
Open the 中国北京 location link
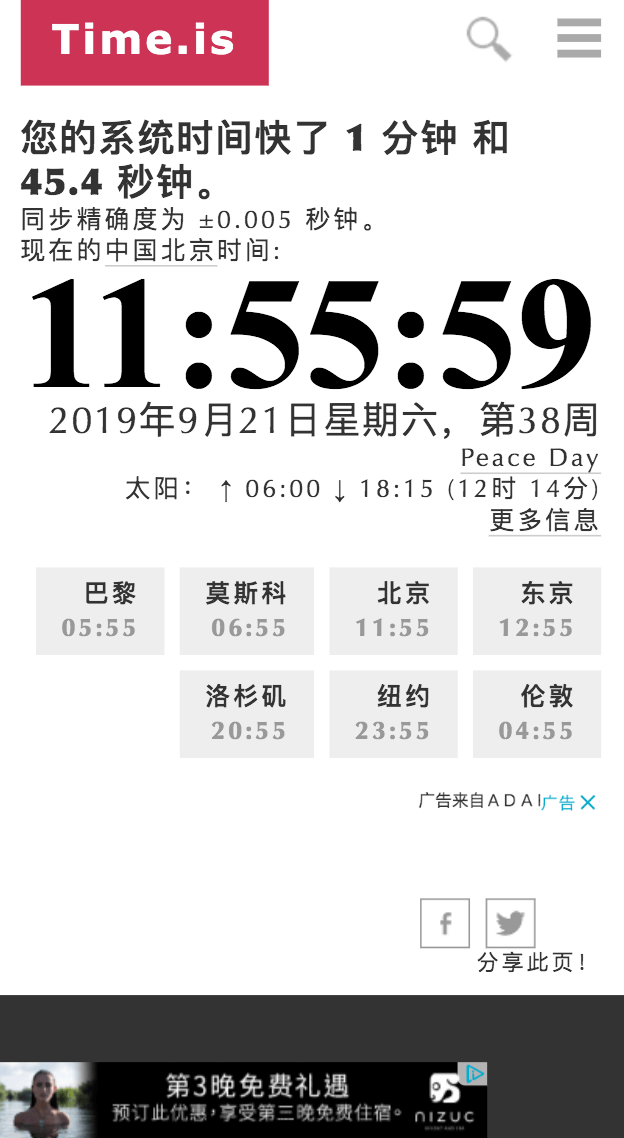point(161,250)
